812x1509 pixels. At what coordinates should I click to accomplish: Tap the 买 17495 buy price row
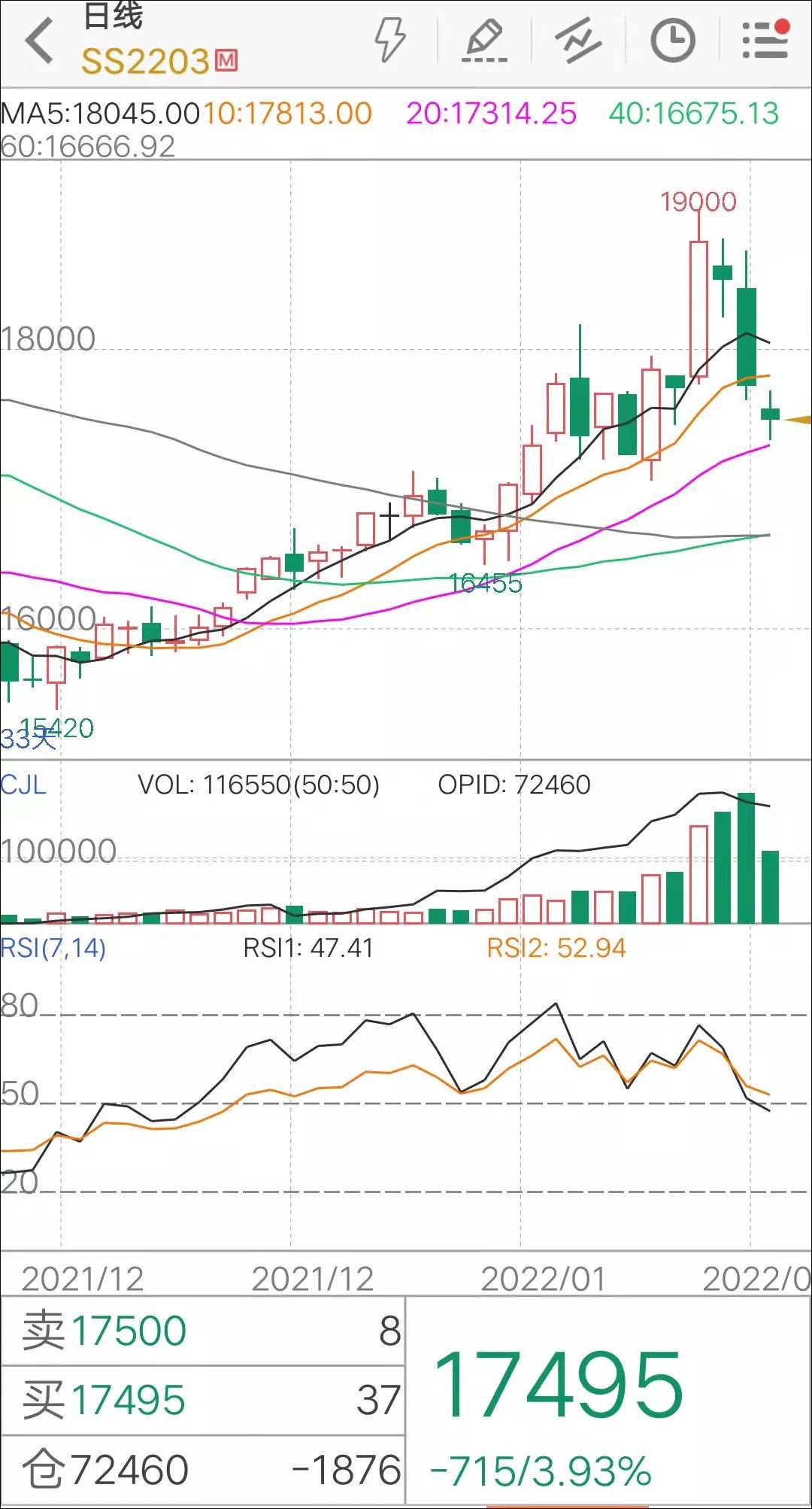(203, 1400)
